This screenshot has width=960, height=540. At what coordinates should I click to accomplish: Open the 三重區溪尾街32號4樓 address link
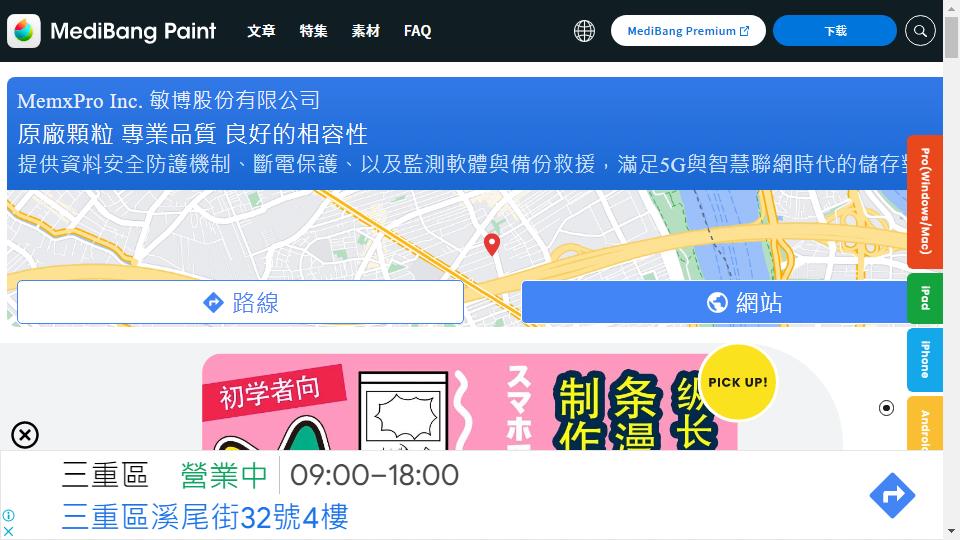pos(205,517)
